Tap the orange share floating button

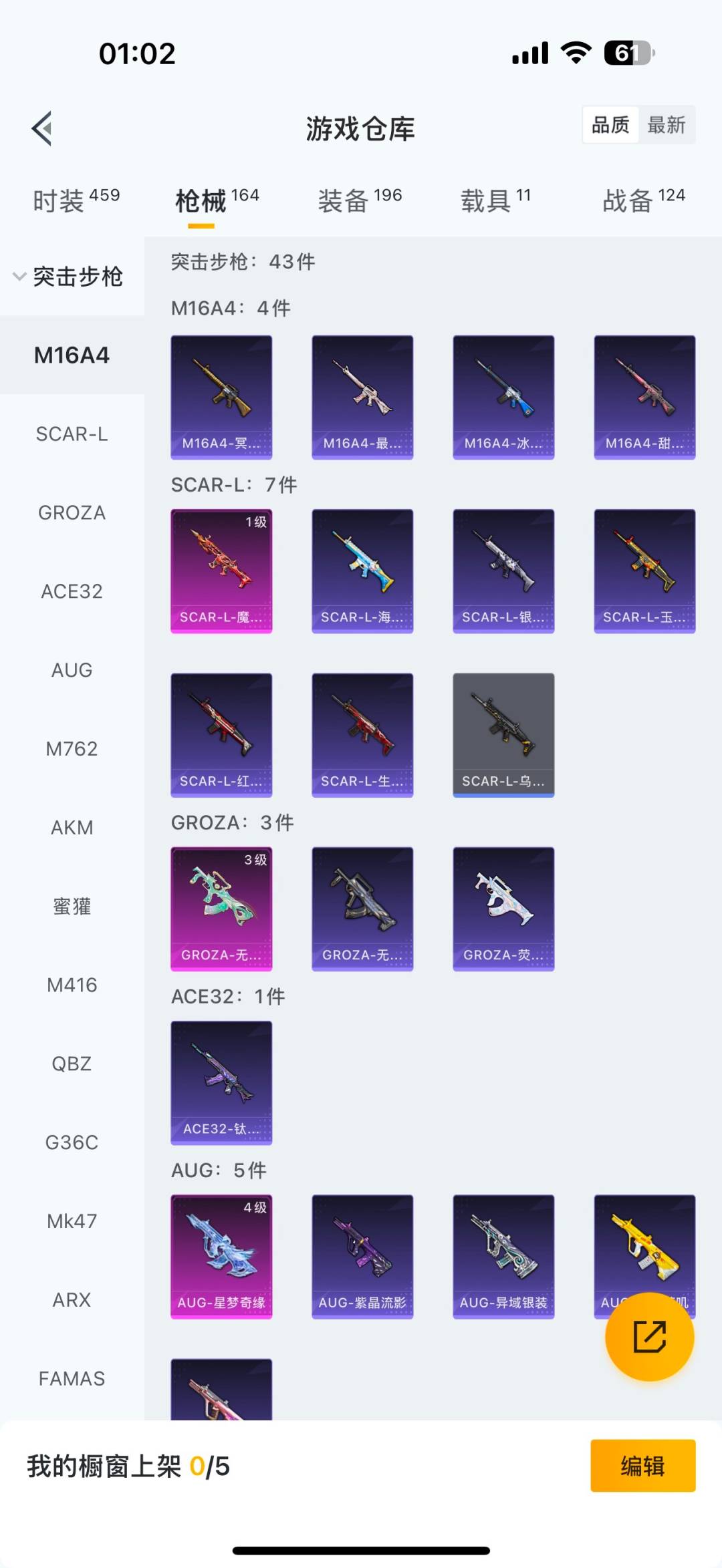[649, 1337]
